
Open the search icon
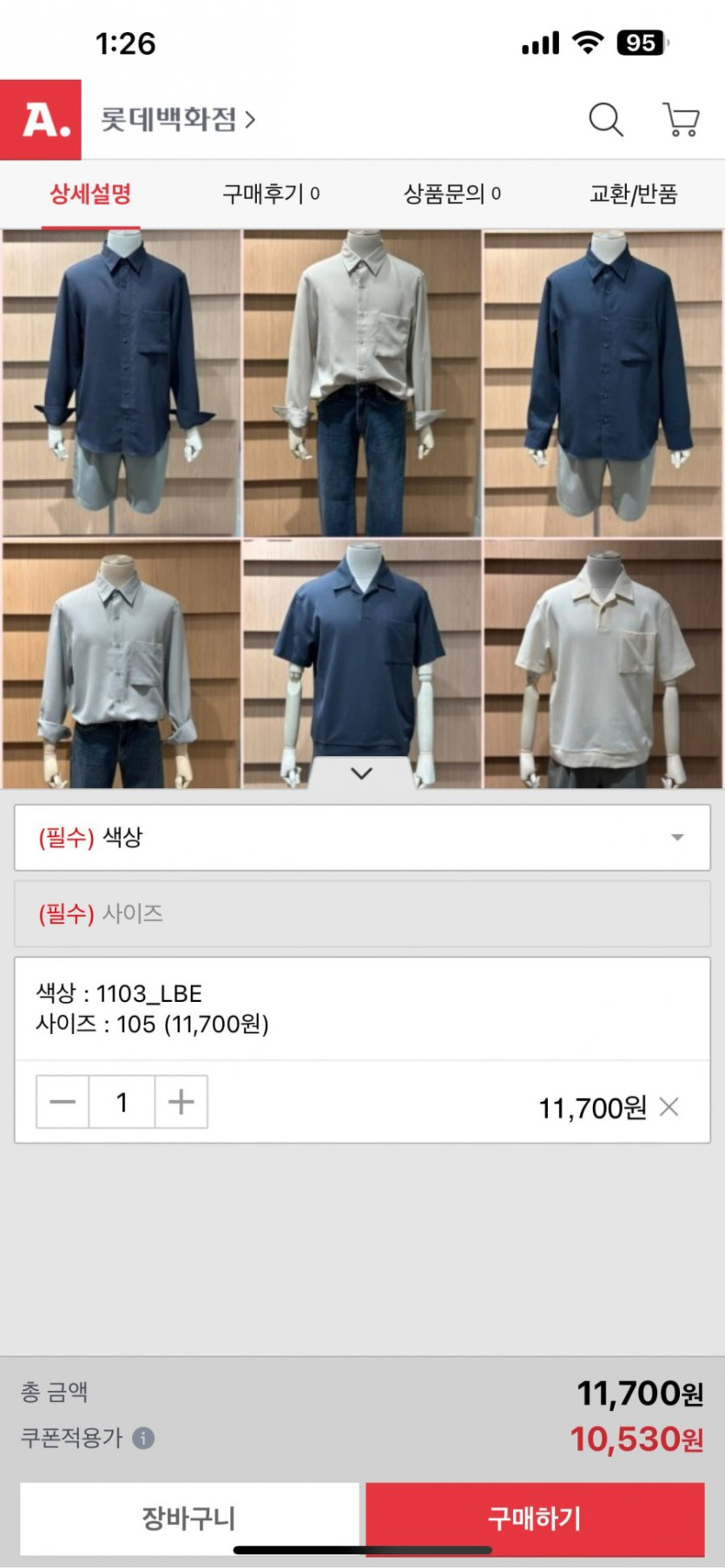[605, 120]
